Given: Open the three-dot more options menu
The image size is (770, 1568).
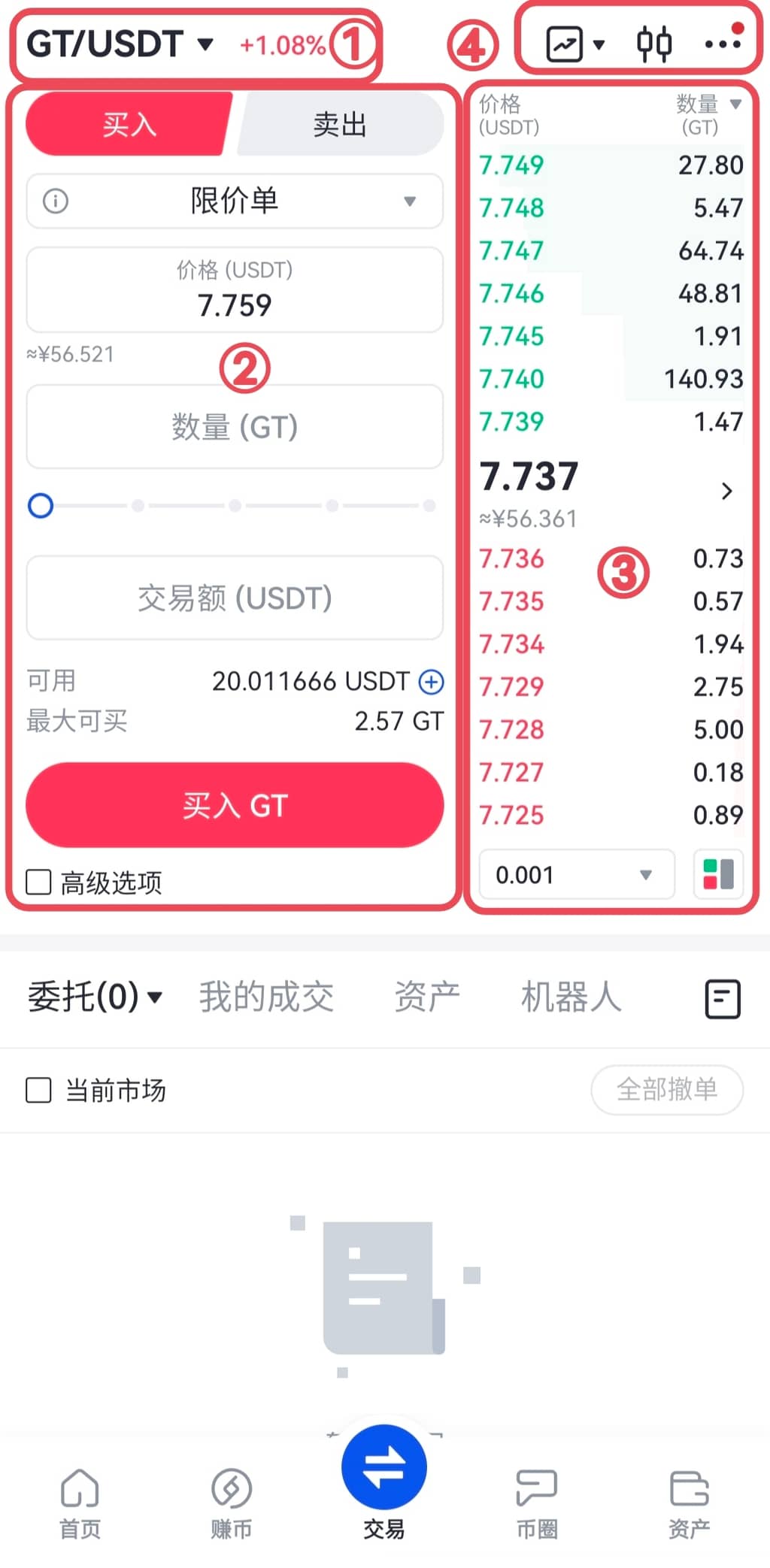Looking at the screenshot, I should coord(723,44).
